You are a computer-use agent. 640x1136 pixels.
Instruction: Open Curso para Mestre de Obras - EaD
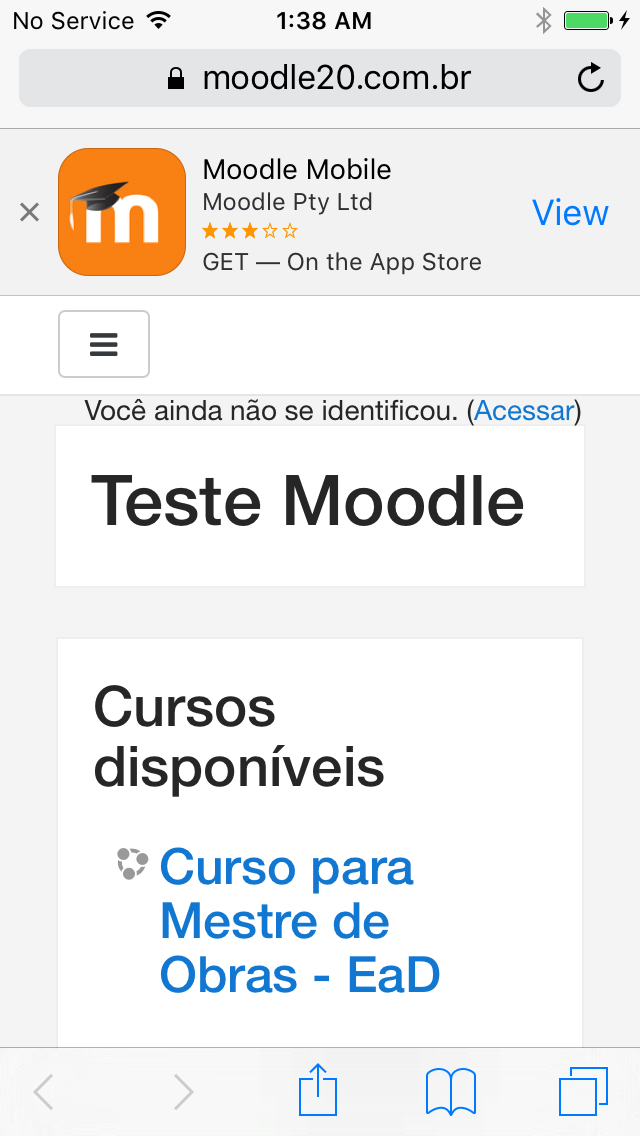(x=300, y=921)
